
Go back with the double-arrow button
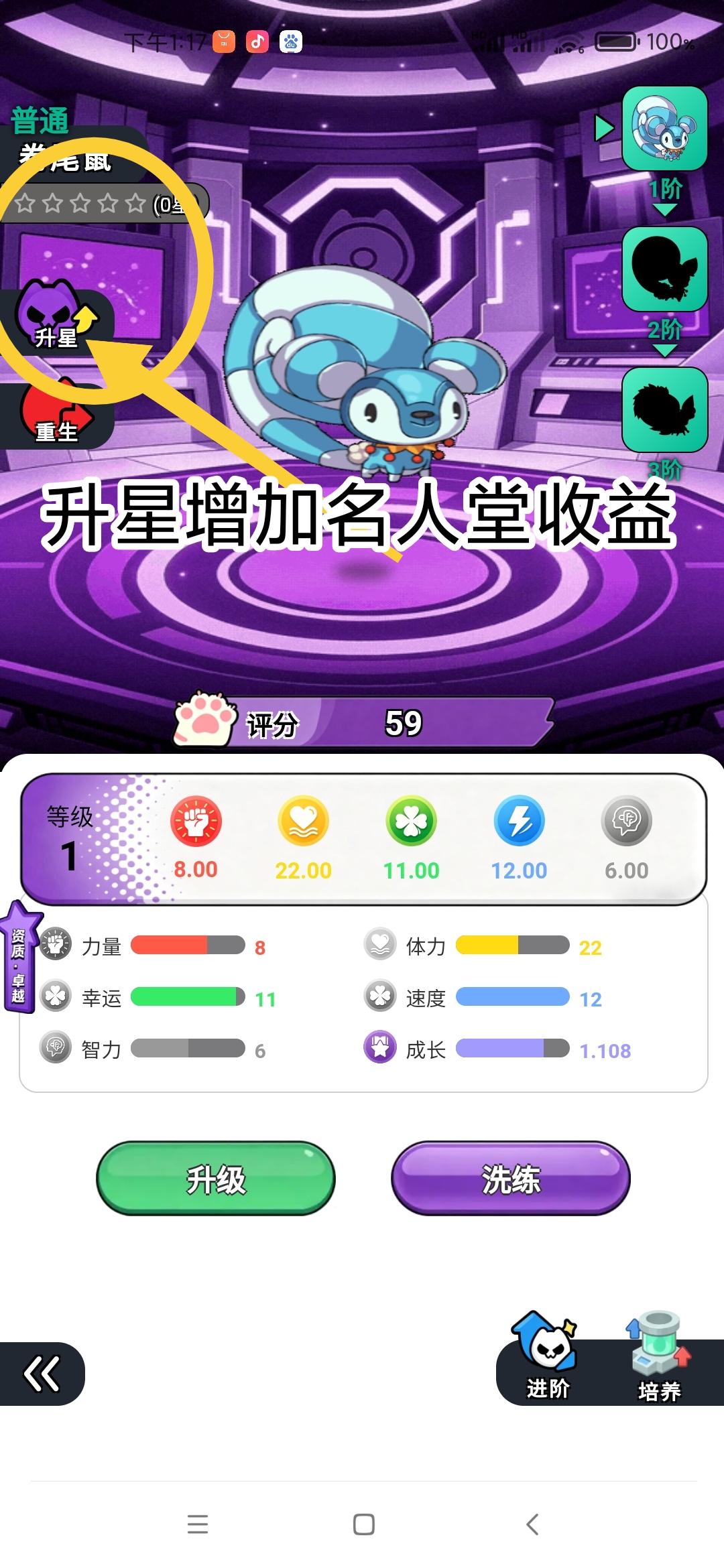click(42, 1374)
